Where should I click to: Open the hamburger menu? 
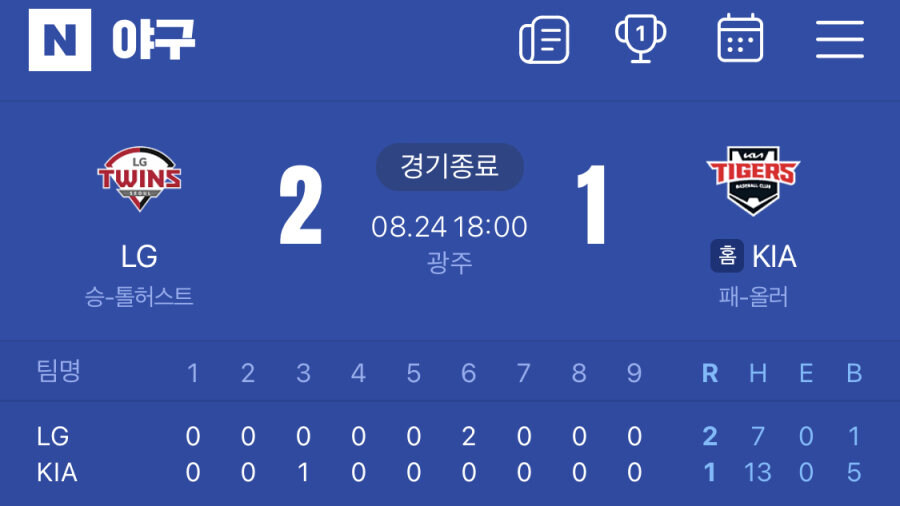coord(839,40)
